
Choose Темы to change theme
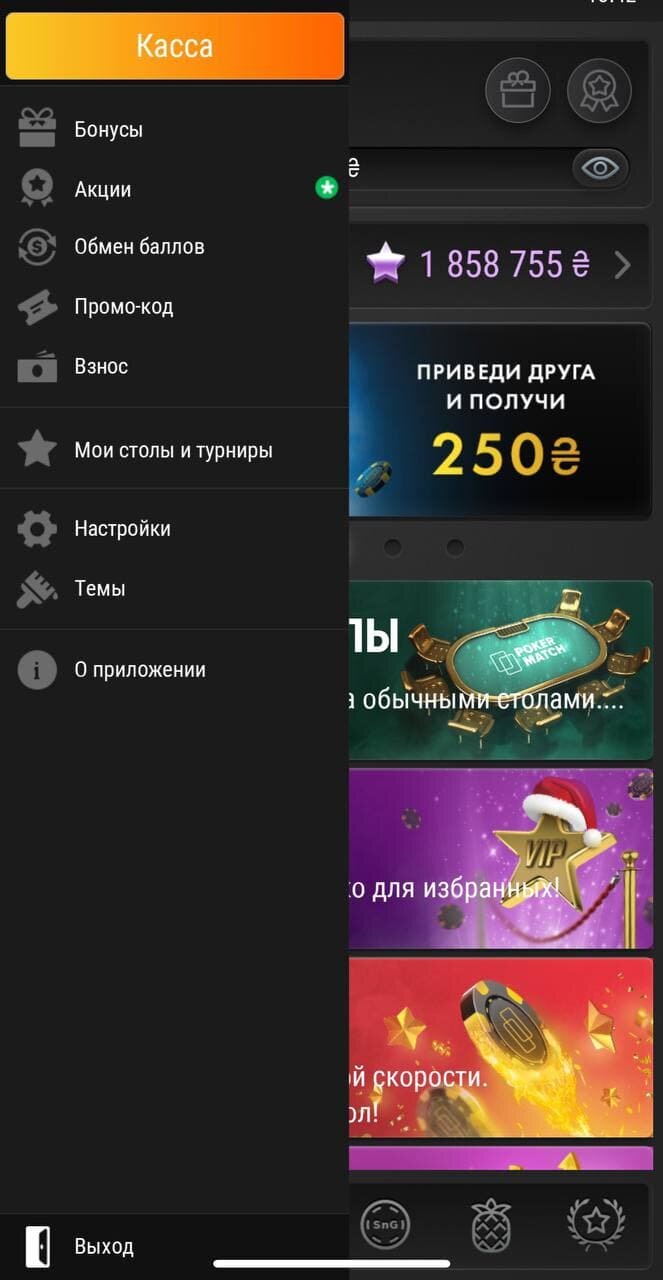pos(174,588)
